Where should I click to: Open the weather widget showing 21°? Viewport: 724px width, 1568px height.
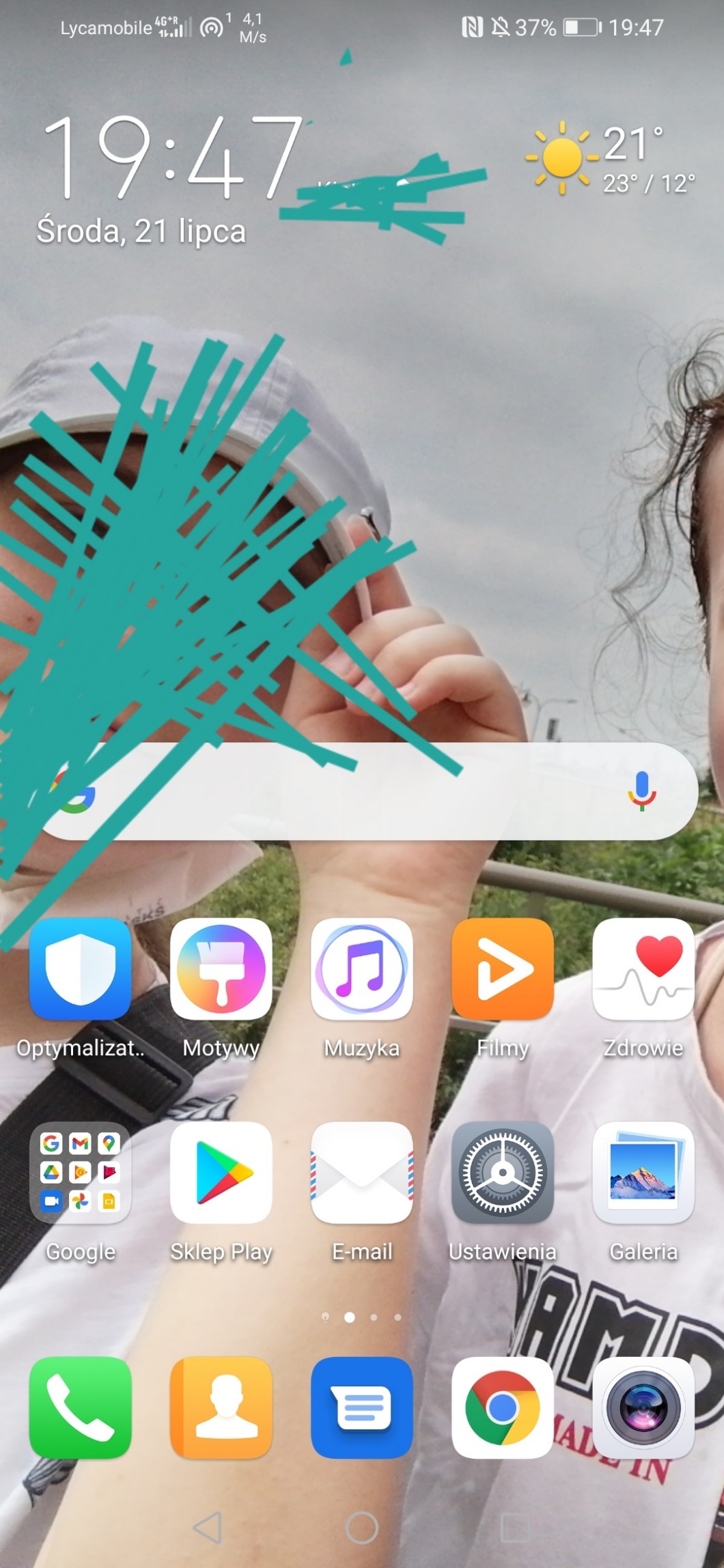click(x=610, y=158)
